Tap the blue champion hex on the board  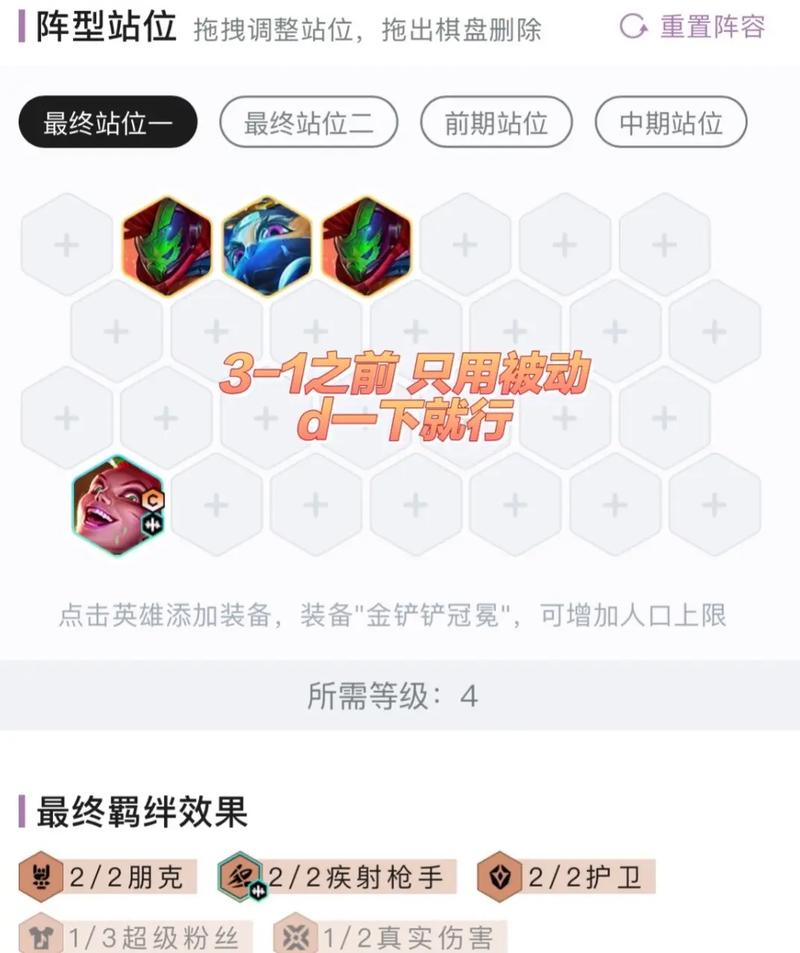(266, 246)
